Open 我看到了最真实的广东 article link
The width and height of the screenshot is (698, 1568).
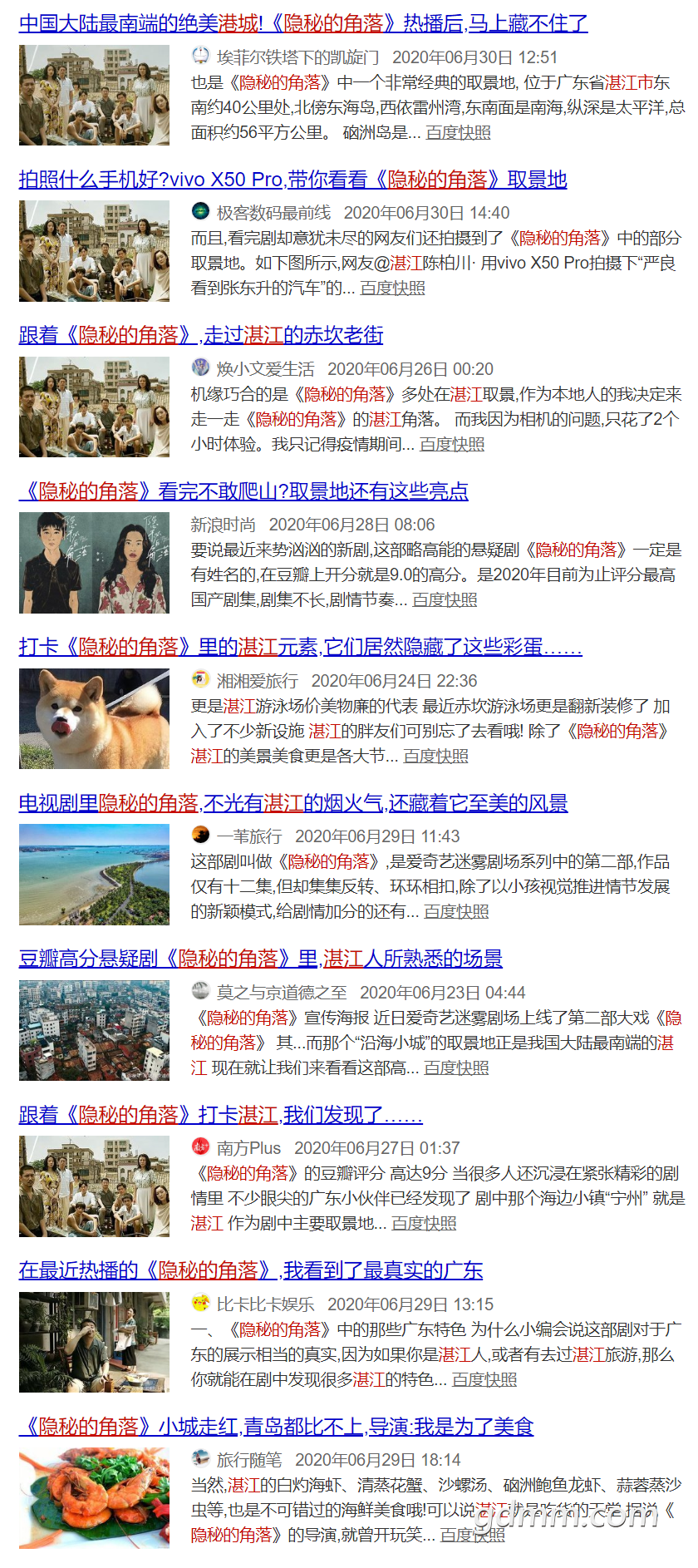point(251,1270)
